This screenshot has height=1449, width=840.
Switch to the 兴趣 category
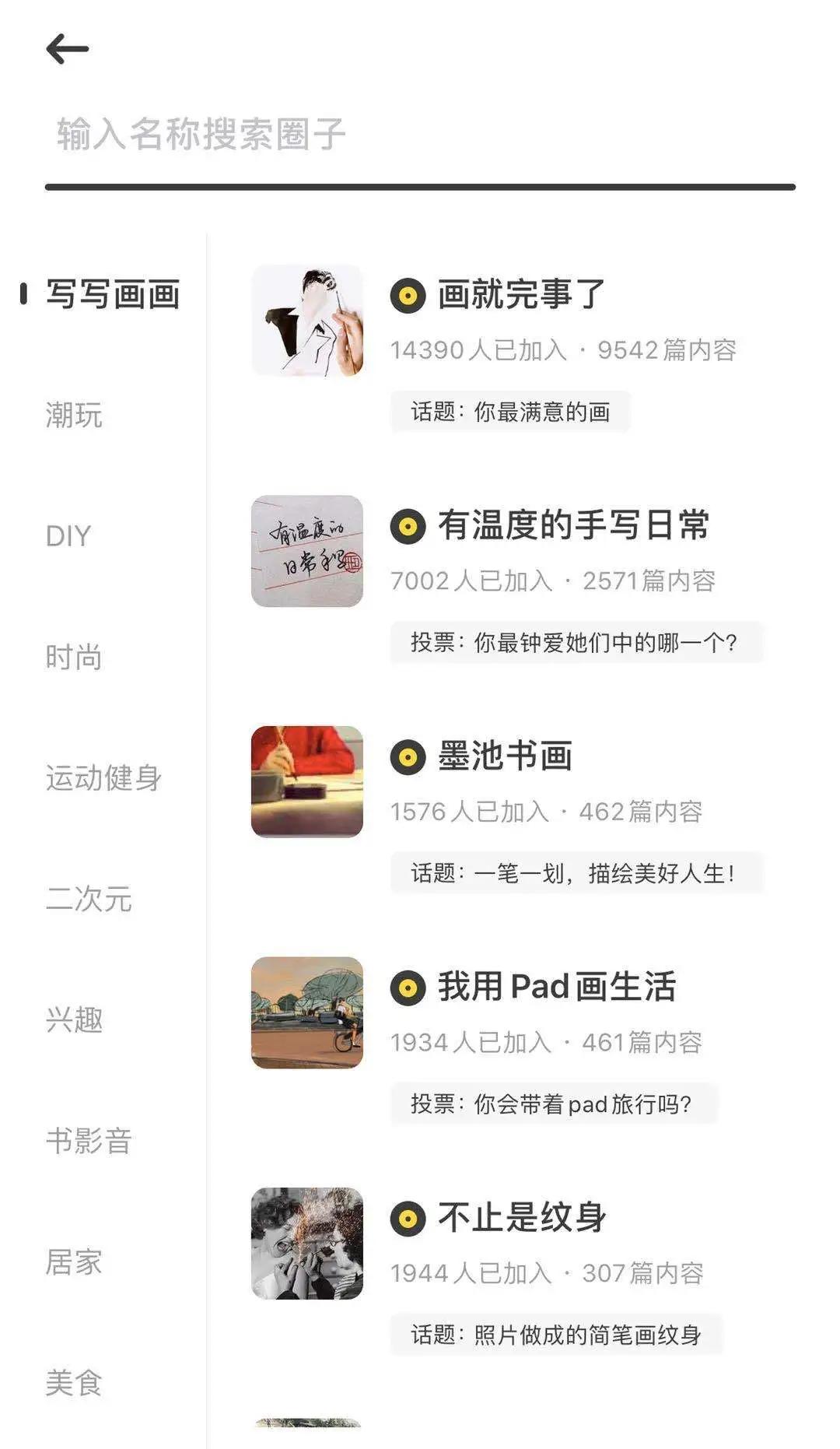[74, 1020]
